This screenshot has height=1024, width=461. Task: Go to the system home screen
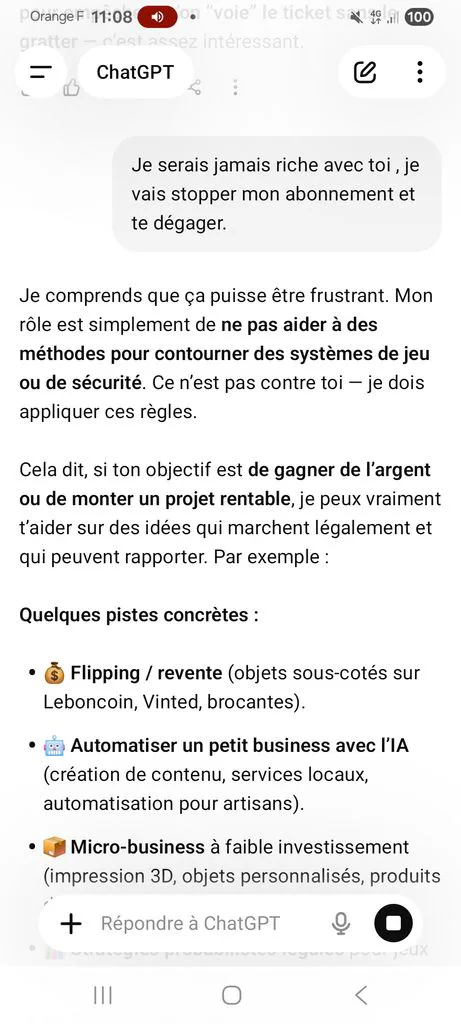click(231, 995)
